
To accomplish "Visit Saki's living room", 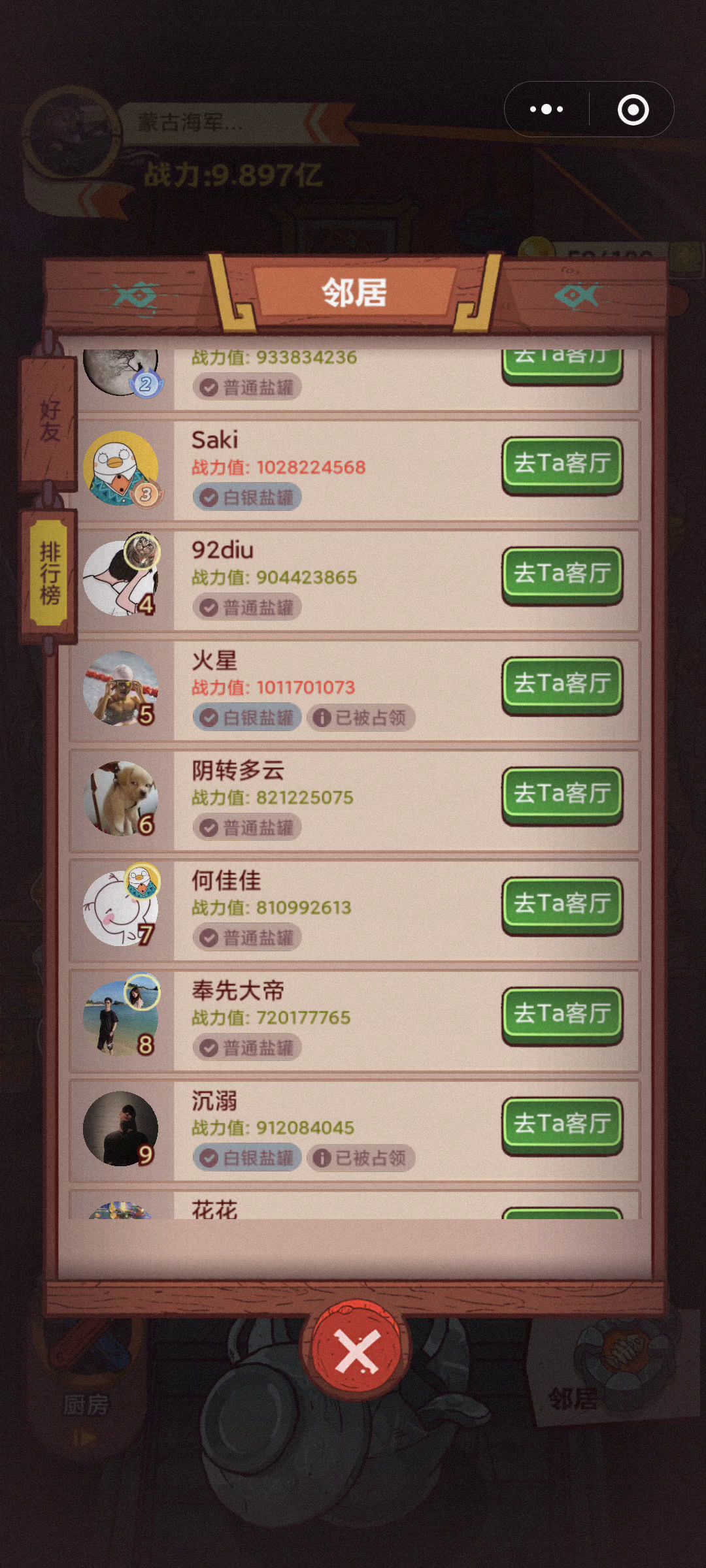I will [x=562, y=464].
